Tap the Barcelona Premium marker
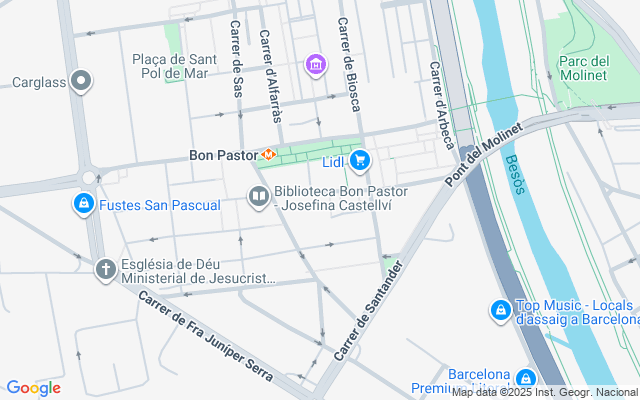The width and height of the screenshot is (640, 400). click(526, 379)
